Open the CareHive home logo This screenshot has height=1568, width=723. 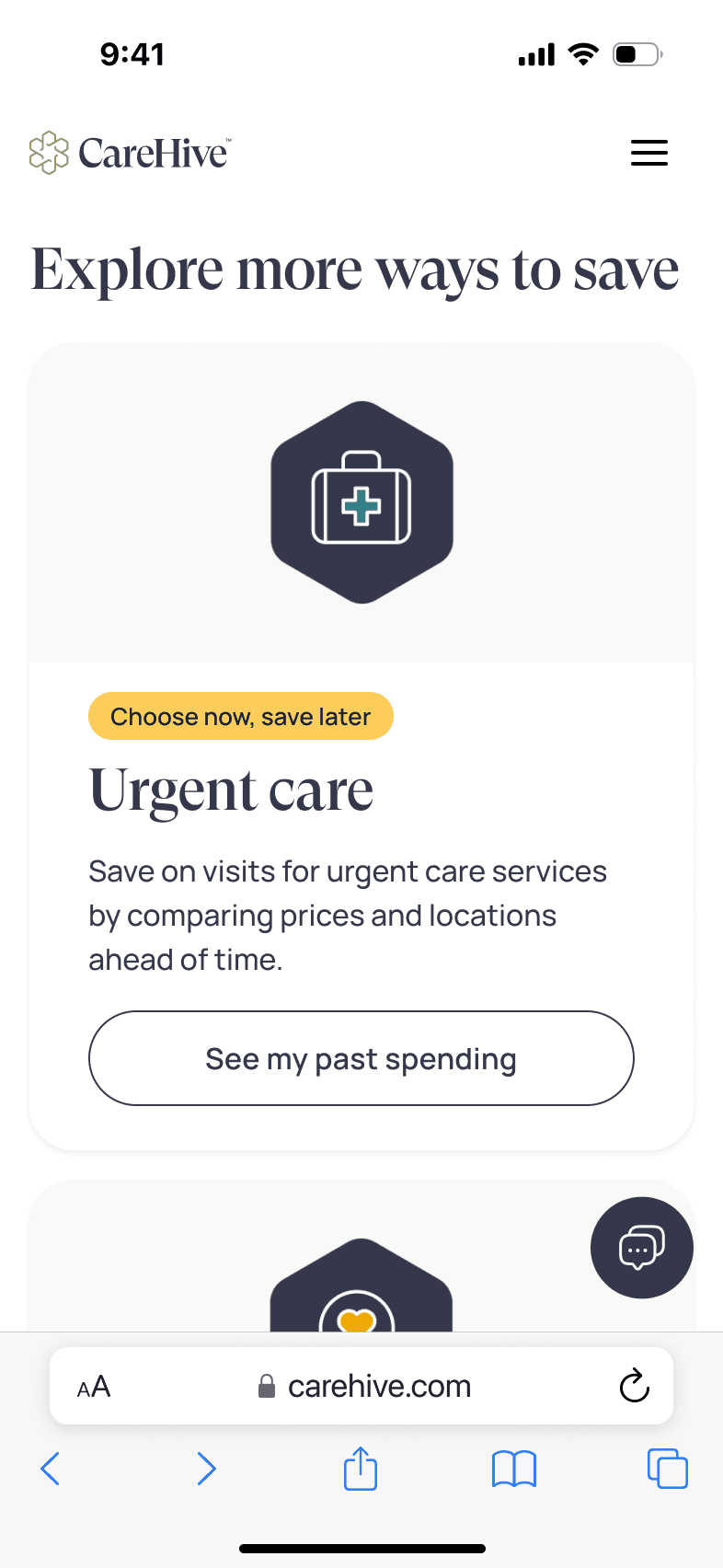(130, 153)
